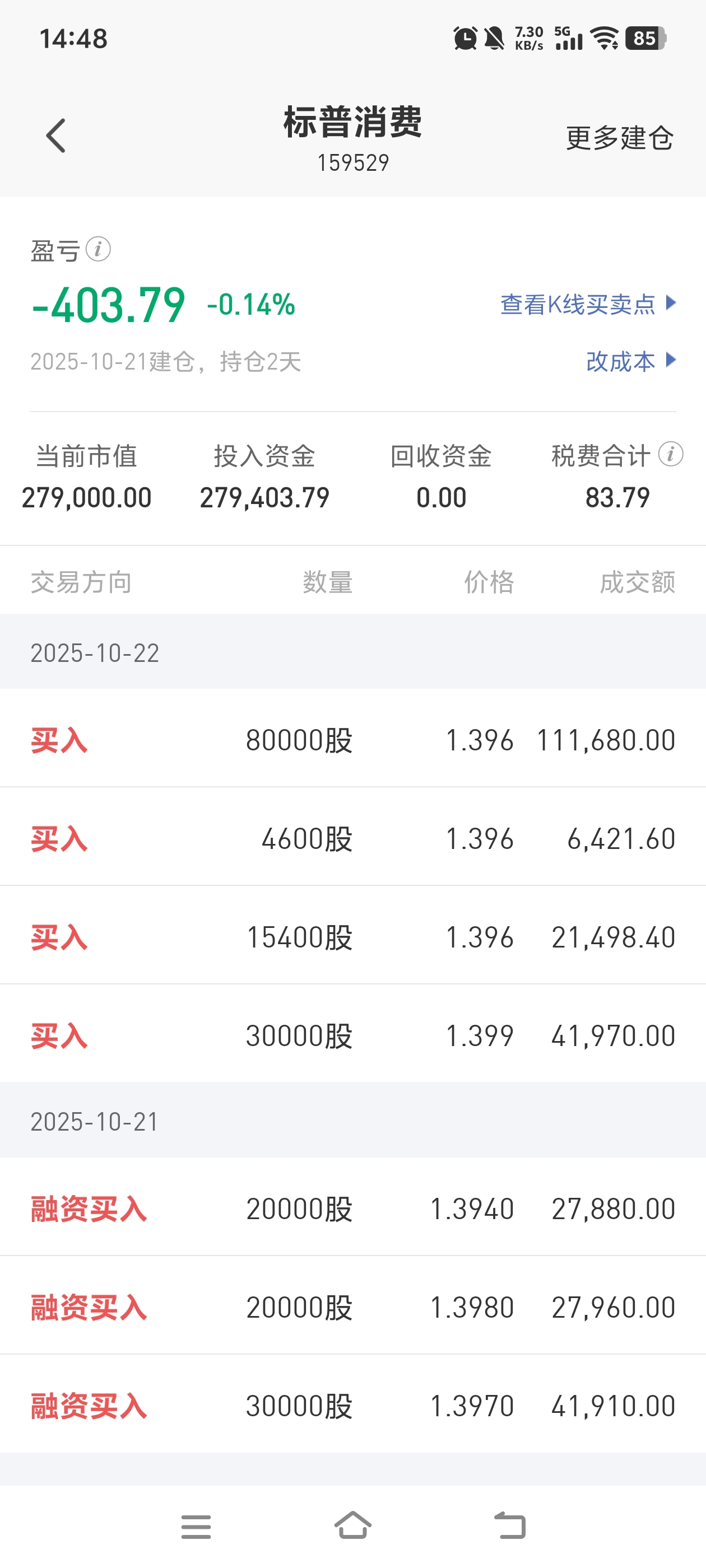The height and width of the screenshot is (1568, 706).
Task: Show info icon next to 盈亏
Action: (98, 249)
